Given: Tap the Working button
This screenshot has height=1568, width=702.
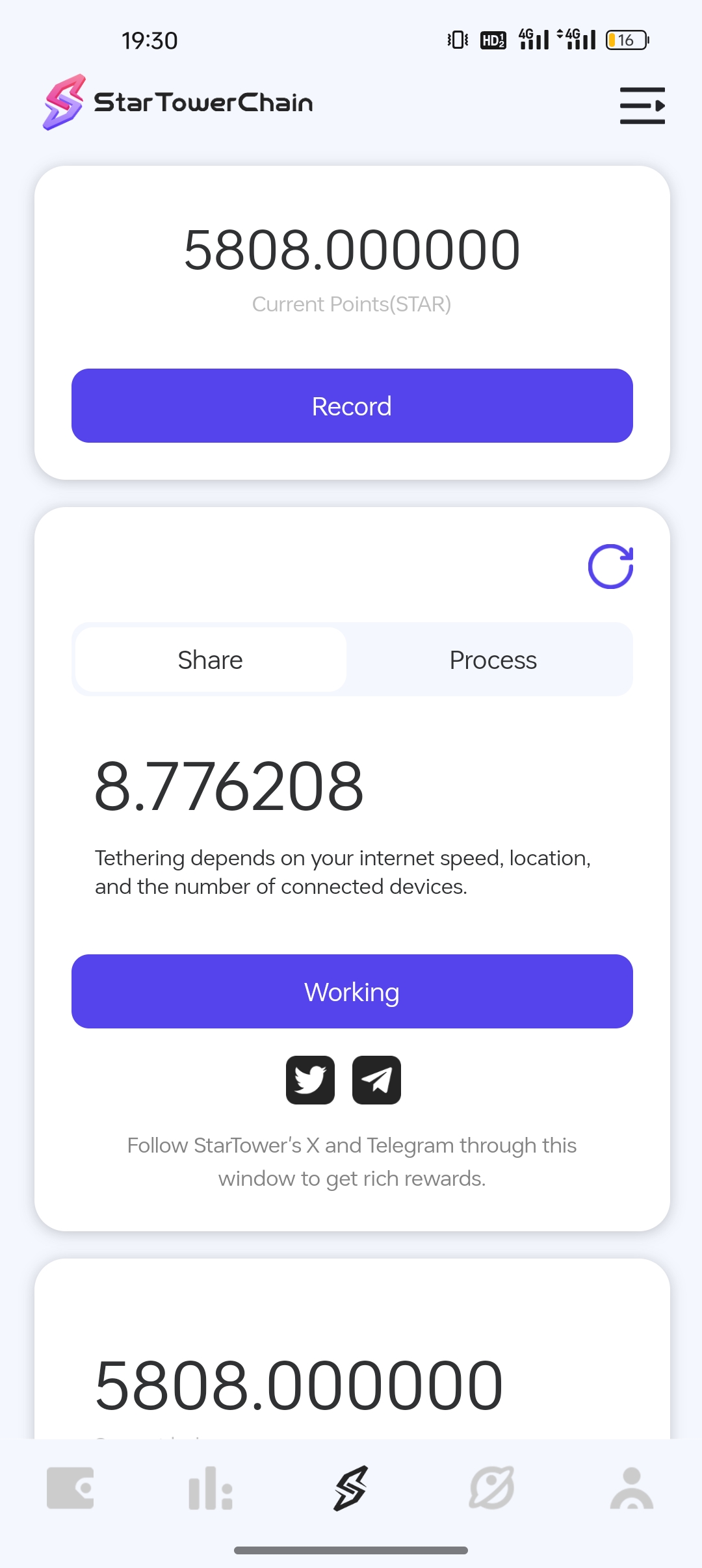Looking at the screenshot, I should tap(352, 991).
